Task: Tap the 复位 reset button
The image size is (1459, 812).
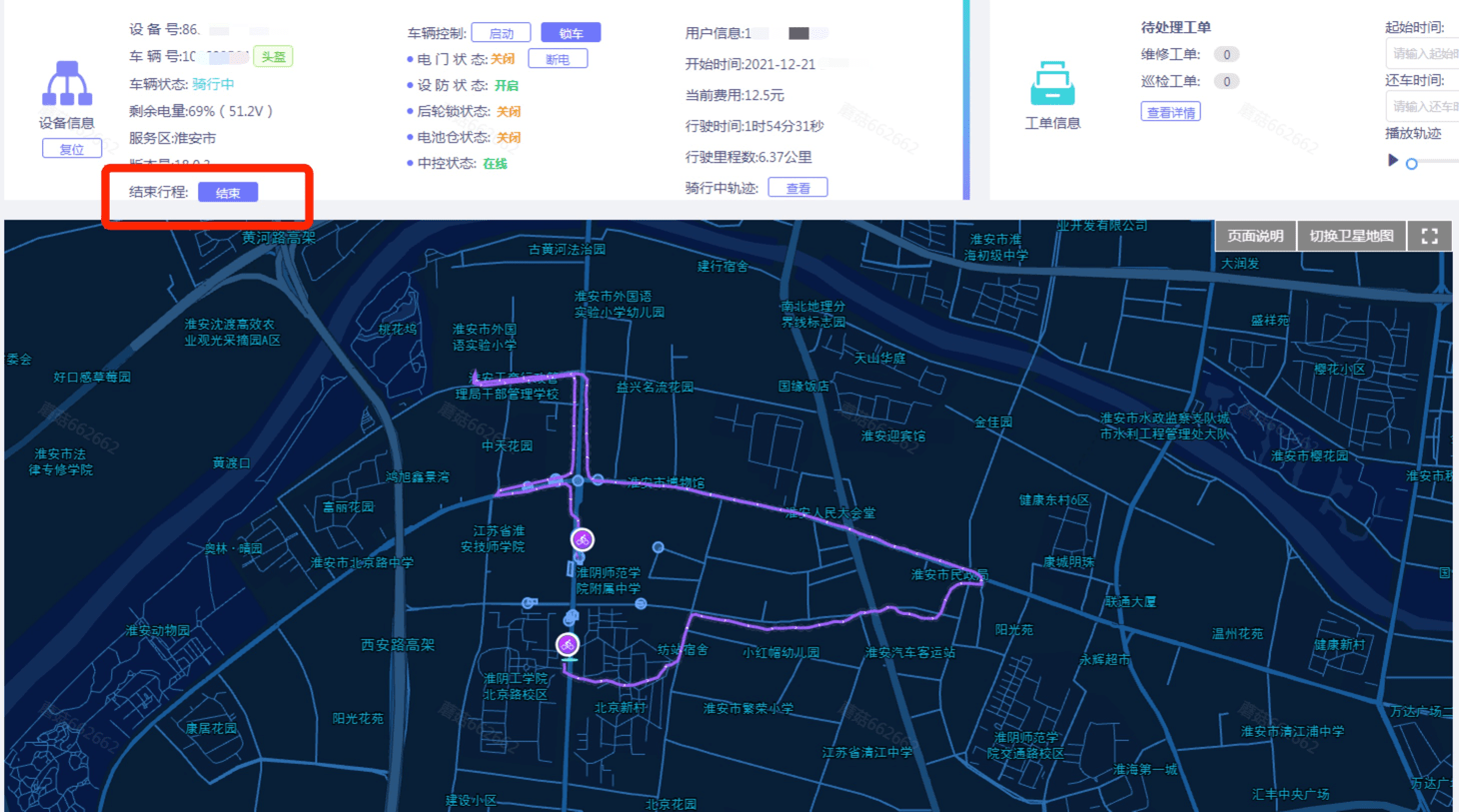Action: (71, 150)
